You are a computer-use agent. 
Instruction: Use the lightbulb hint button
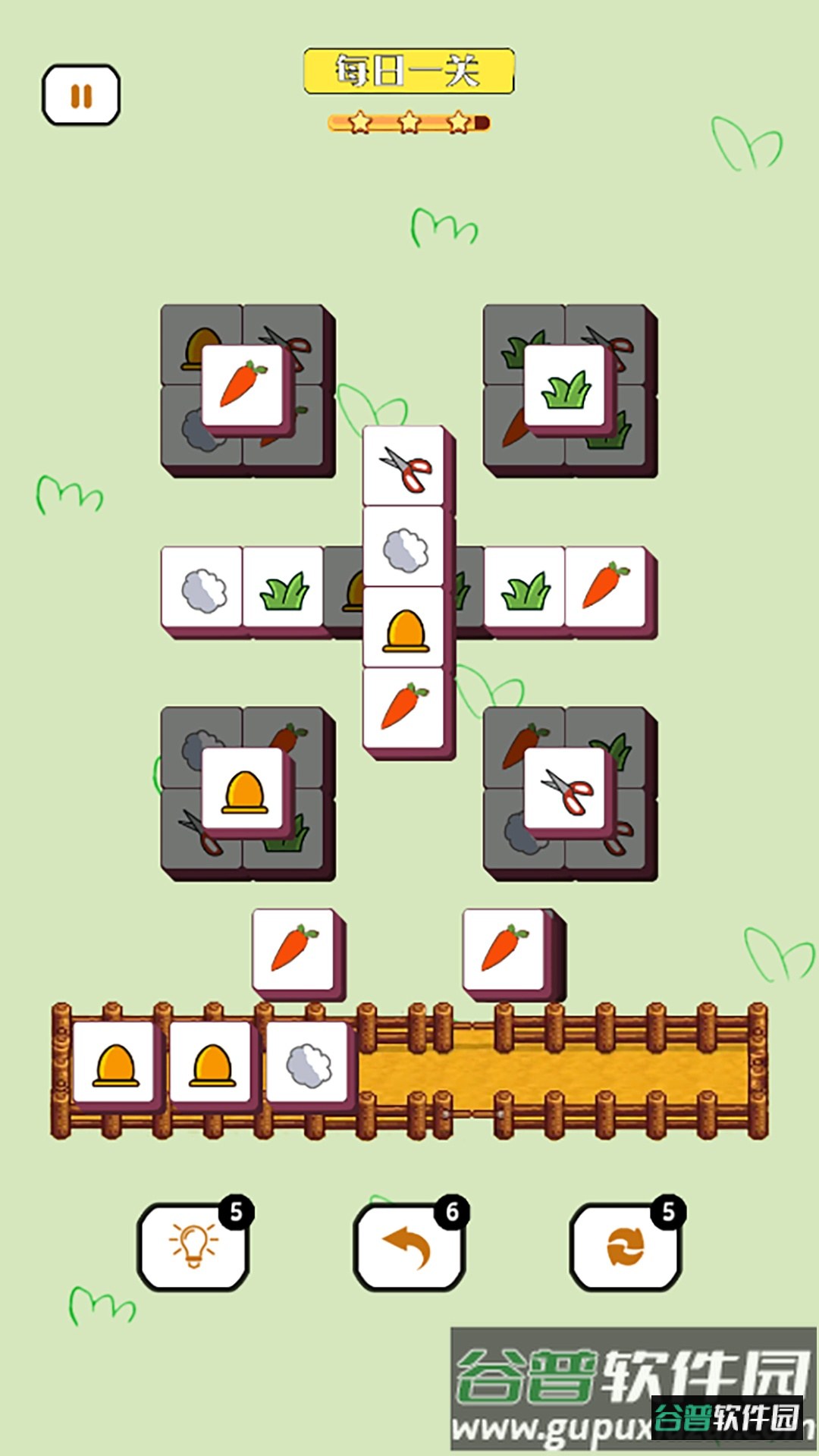[193, 1246]
